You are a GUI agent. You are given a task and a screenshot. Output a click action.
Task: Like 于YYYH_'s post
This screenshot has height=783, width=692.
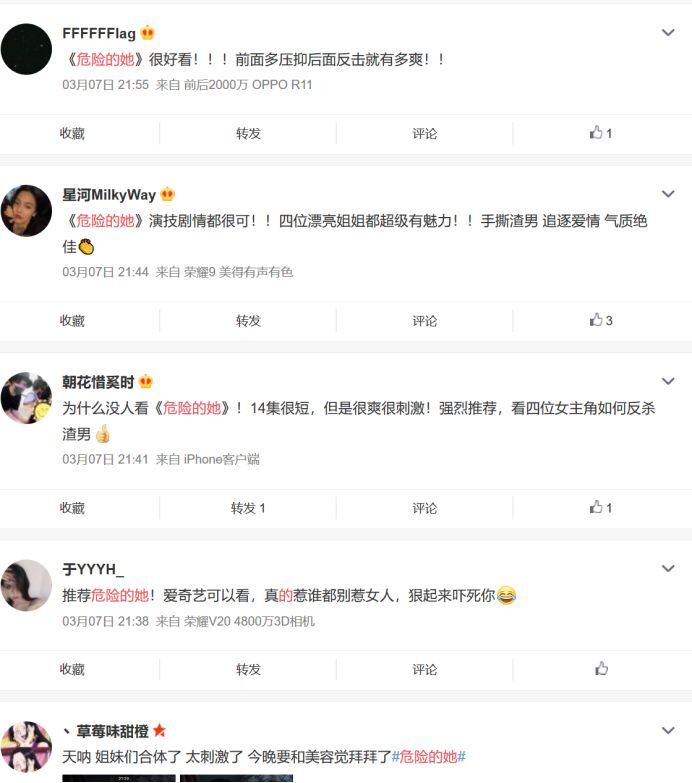point(601,669)
